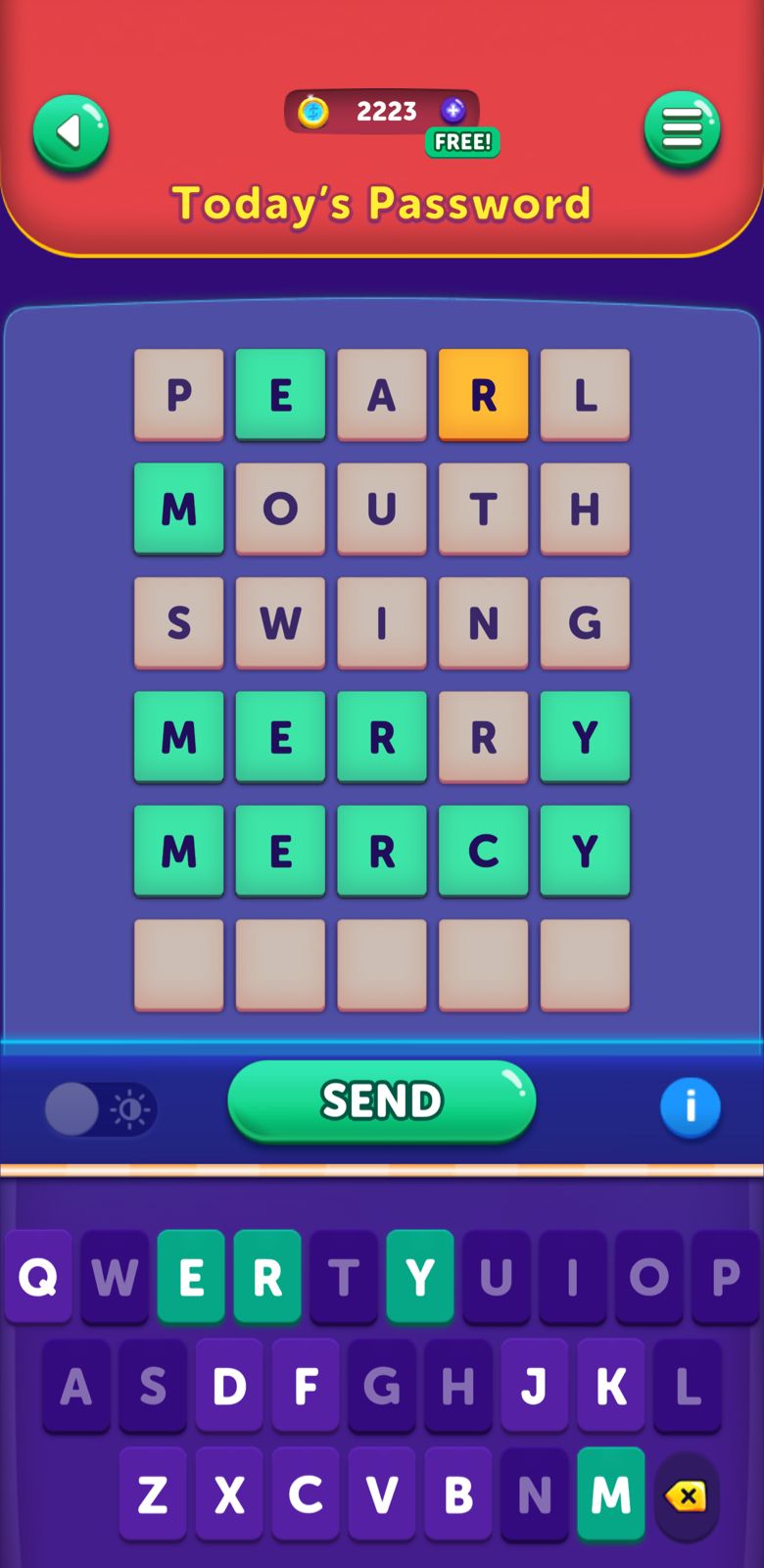Image resolution: width=764 pixels, height=1568 pixels.
Task: Tap the V key
Action: click(x=382, y=1495)
